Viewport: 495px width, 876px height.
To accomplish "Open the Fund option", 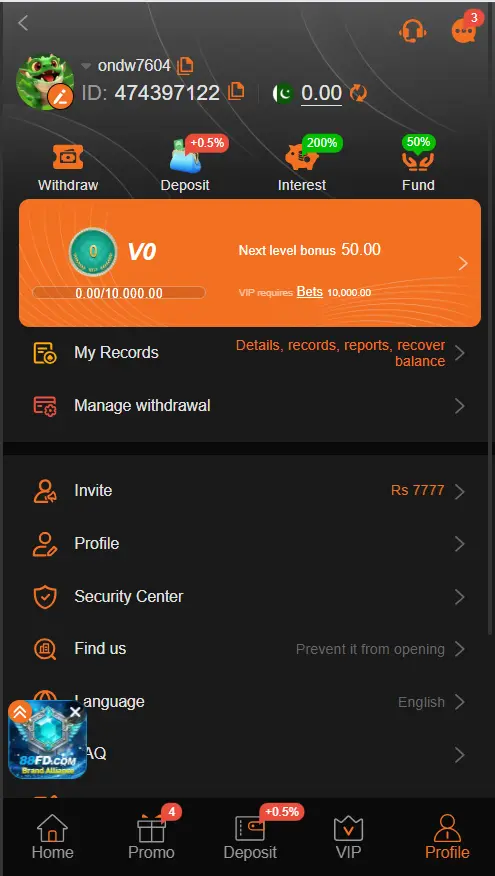I will click(418, 167).
